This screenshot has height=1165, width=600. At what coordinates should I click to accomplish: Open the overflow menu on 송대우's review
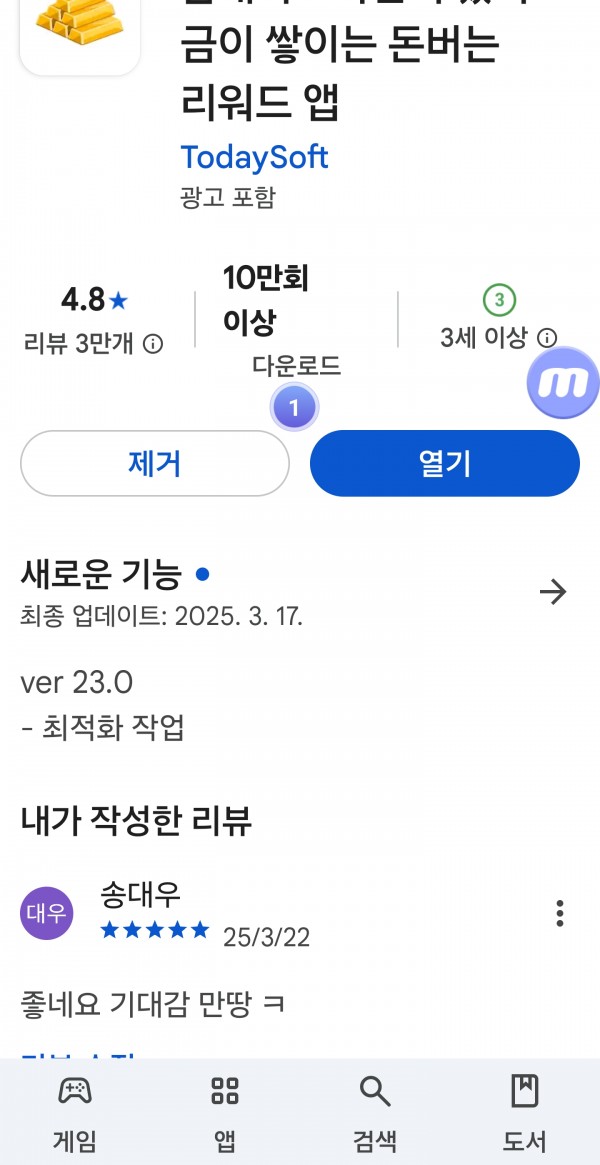point(560,913)
